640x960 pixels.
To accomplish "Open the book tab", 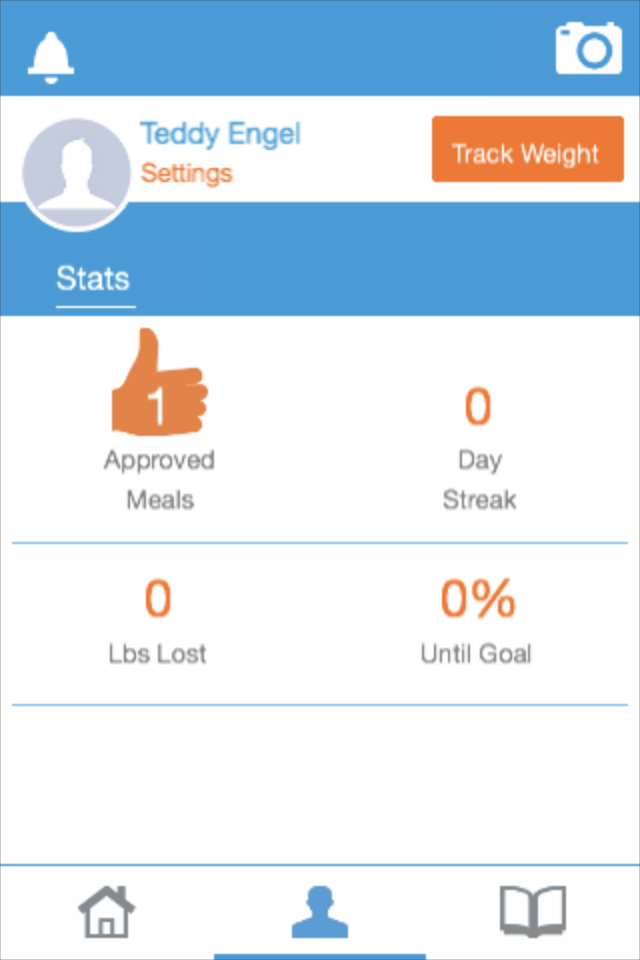I will (533, 911).
